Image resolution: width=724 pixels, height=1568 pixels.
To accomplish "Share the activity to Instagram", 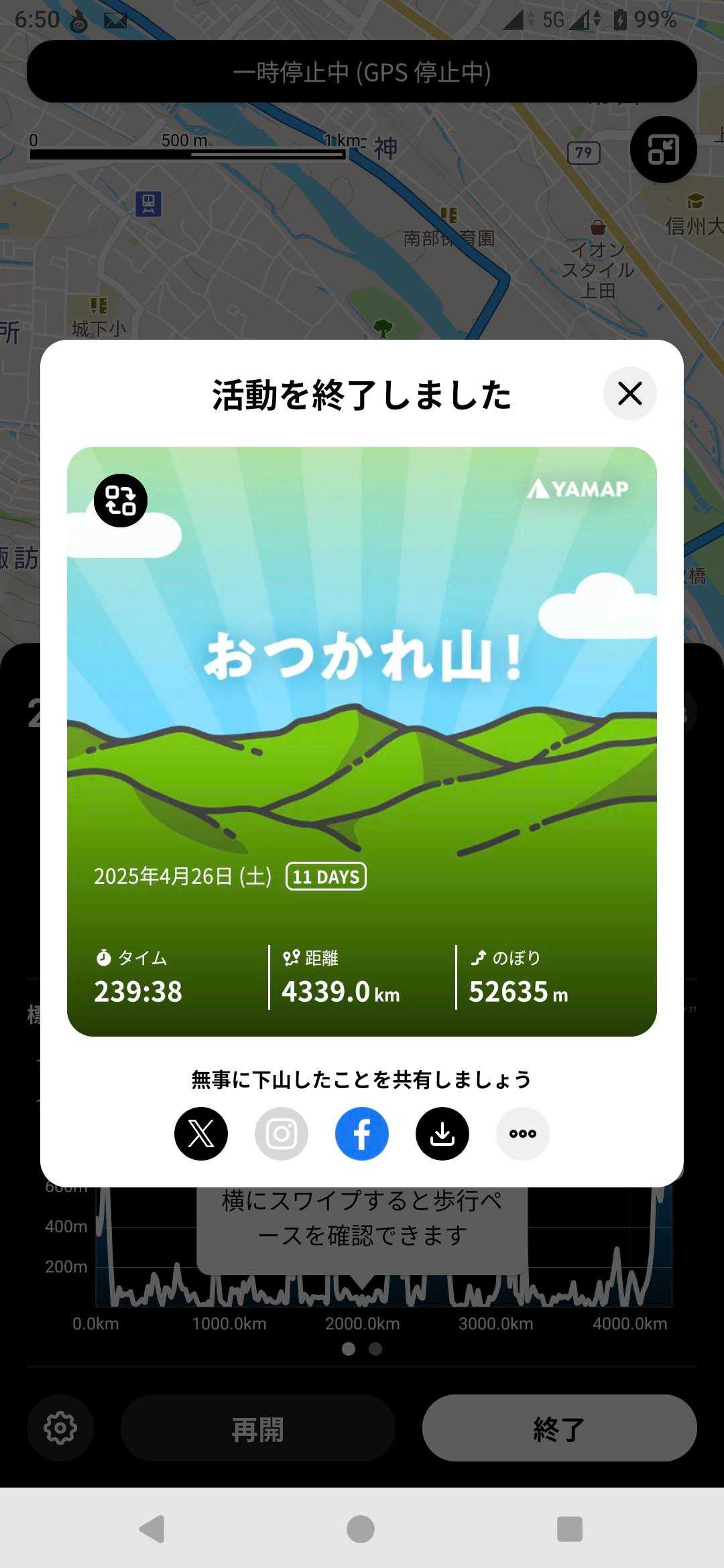I will pyautogui.click(x=282, y=1134).
